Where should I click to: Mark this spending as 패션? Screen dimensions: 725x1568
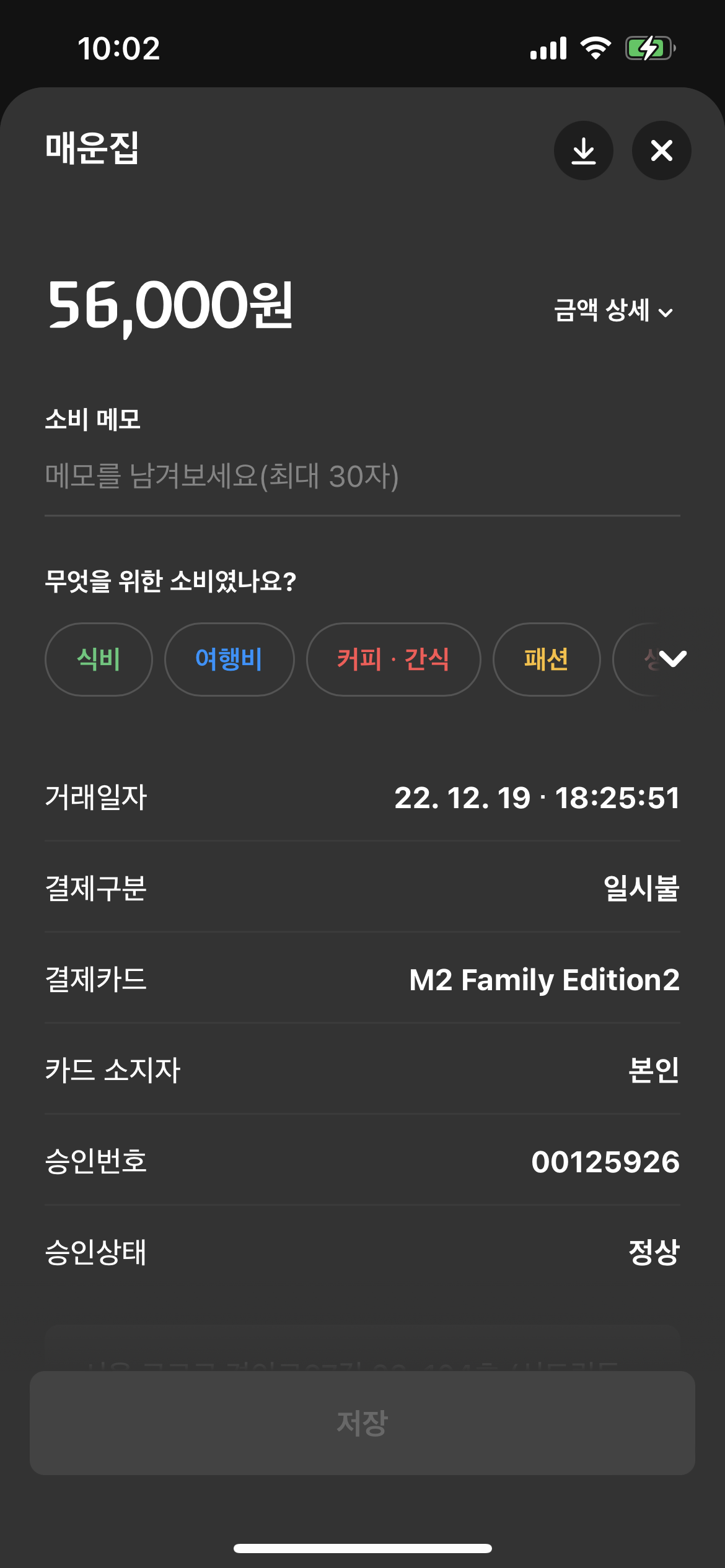[x=546, y=659]
